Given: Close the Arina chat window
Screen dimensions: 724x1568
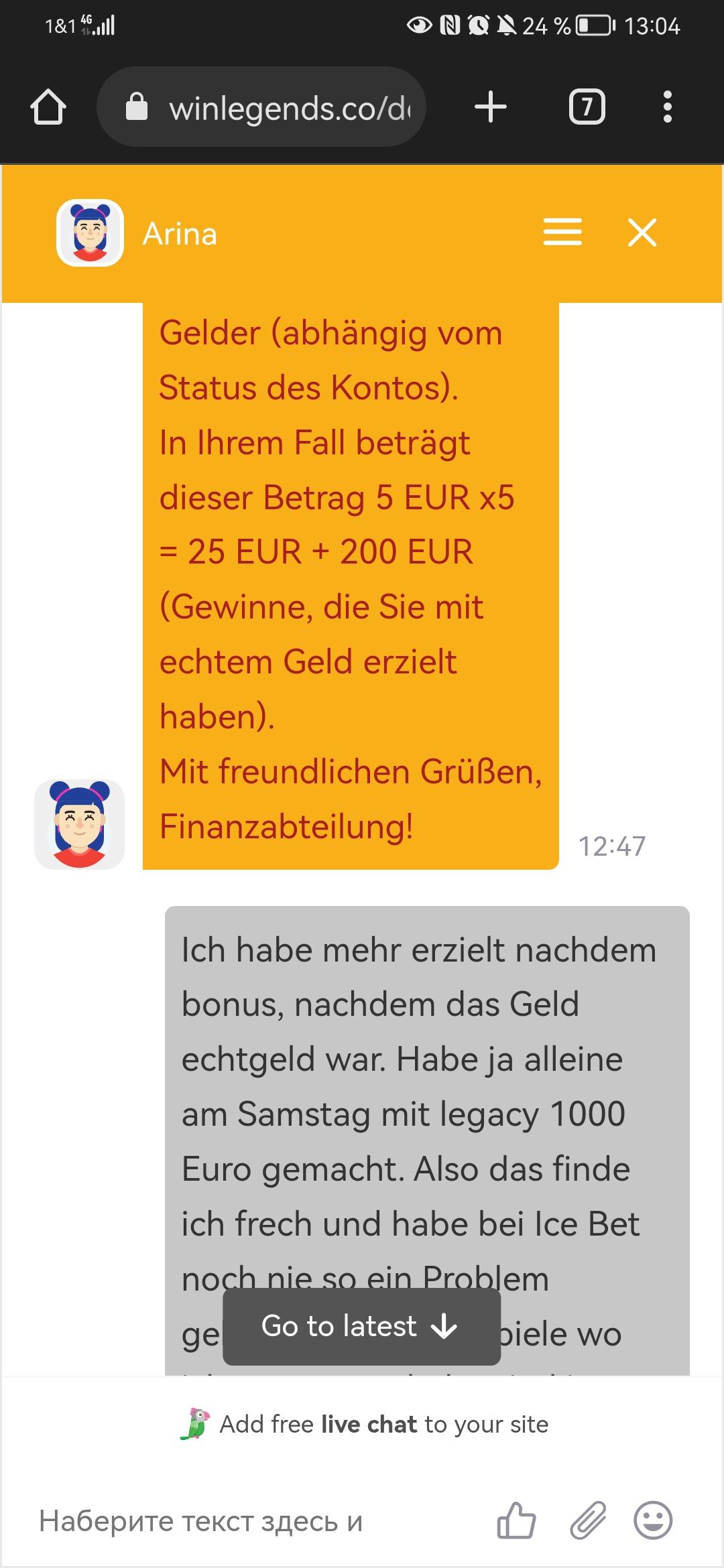Looking at the screenshot, I should [642, 233].
